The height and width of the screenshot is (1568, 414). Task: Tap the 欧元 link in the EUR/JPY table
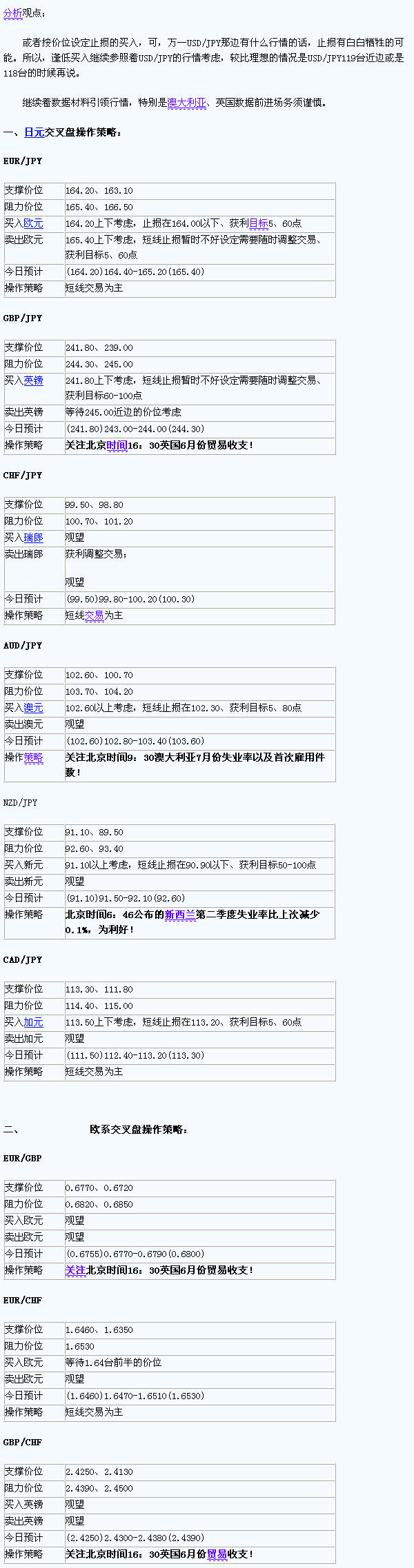pos(33,223)
